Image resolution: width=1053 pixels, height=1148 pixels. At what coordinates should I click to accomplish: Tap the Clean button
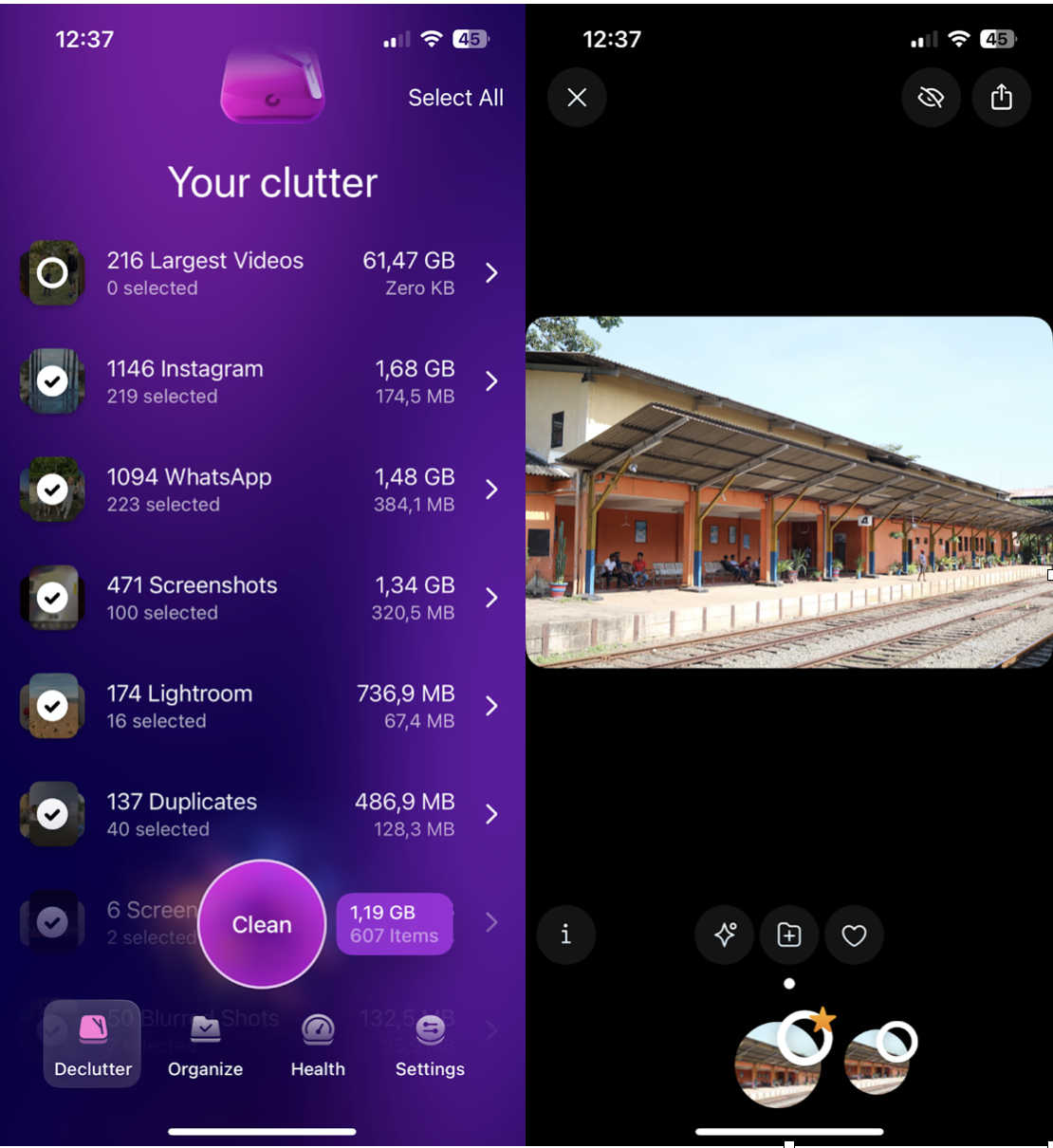coord(262,924)
